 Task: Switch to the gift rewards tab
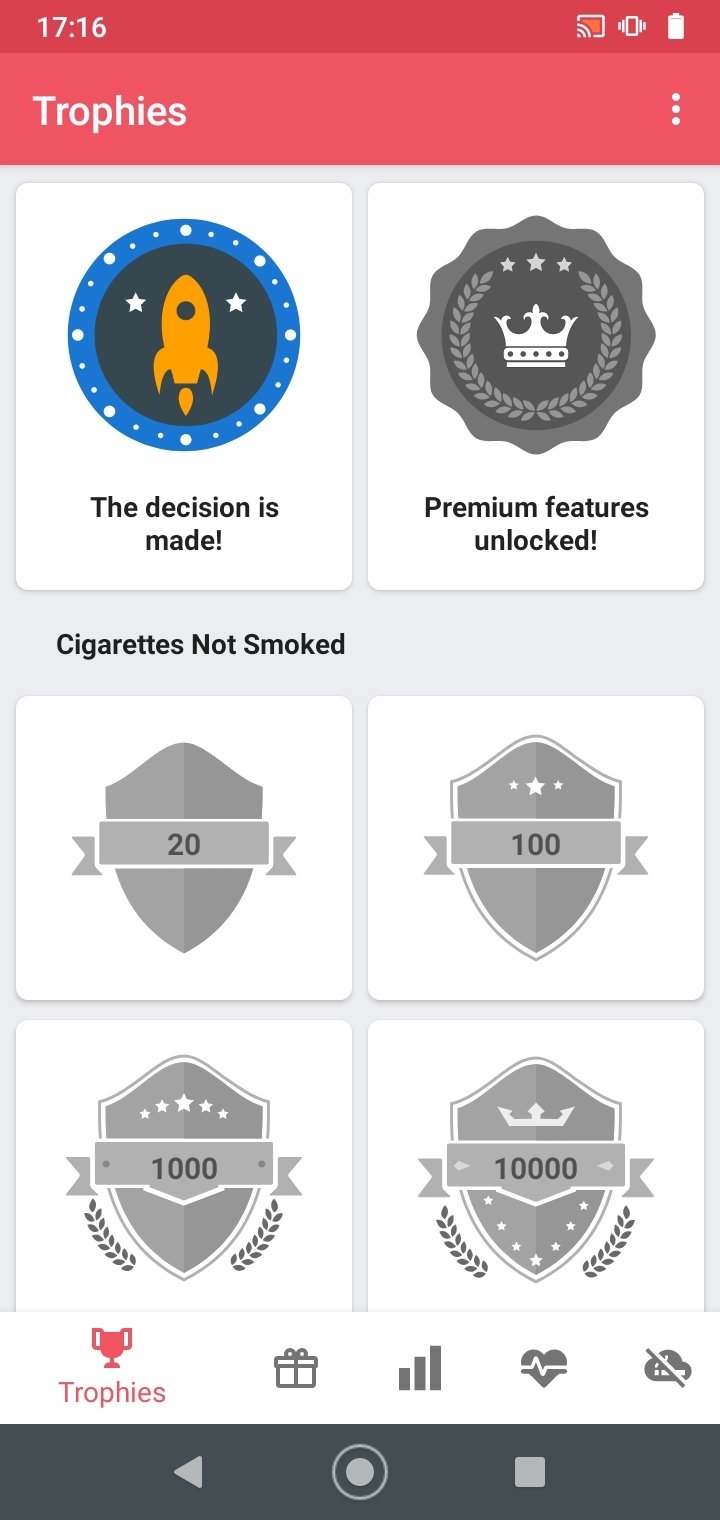296,1368
